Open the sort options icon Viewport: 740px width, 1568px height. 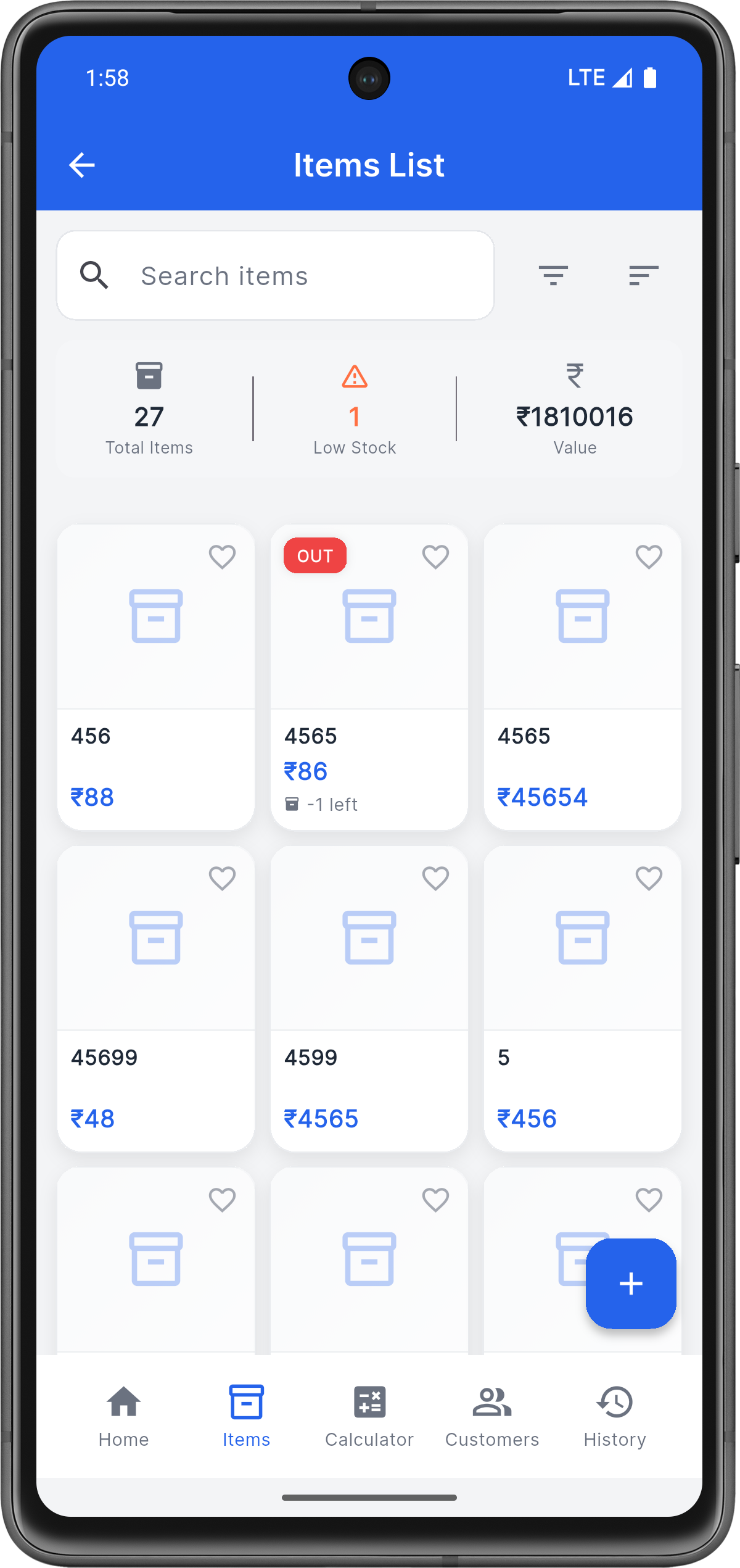coord(643,275)
